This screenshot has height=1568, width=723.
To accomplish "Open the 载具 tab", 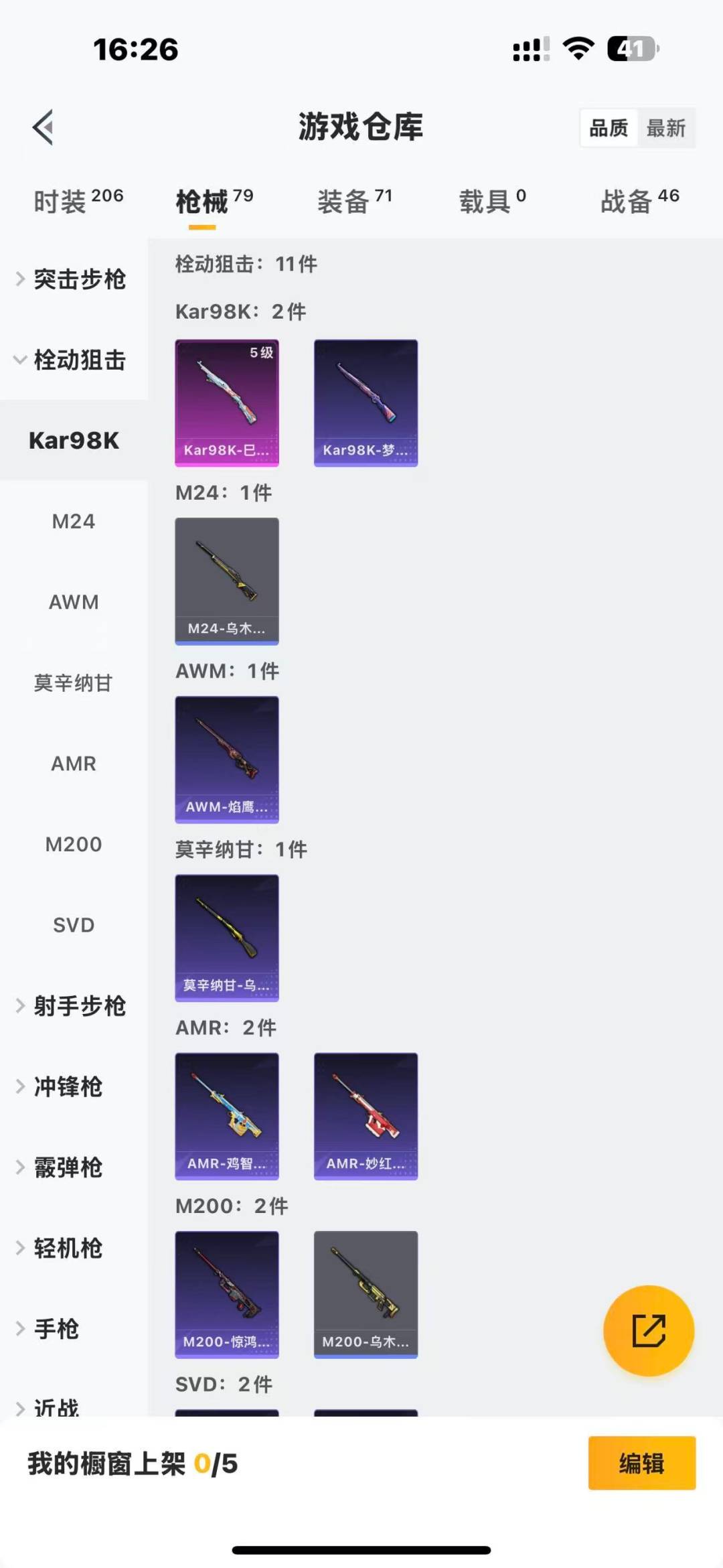I will (492, 201).
